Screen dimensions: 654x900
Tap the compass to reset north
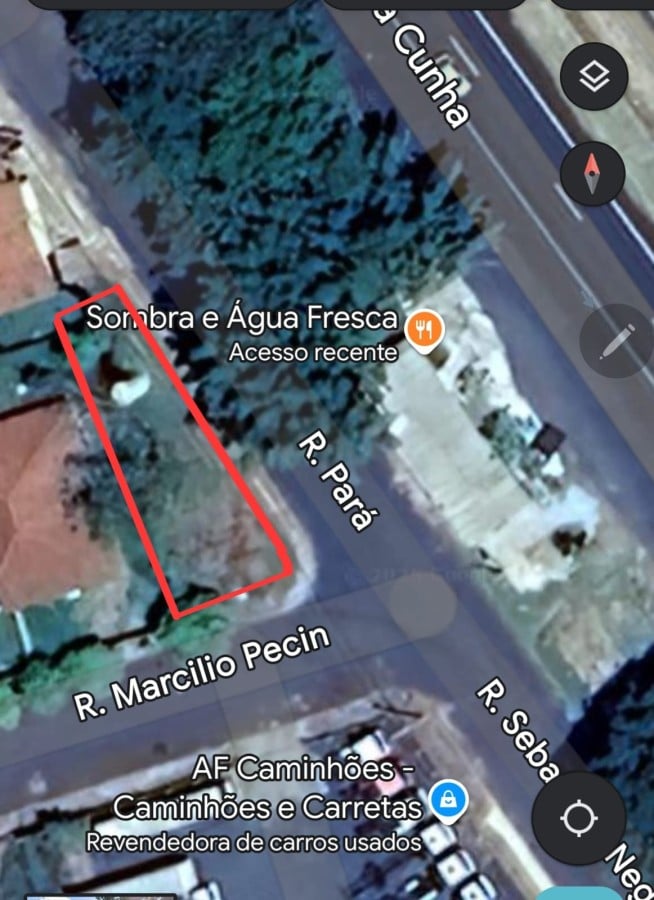click(593, 173)
